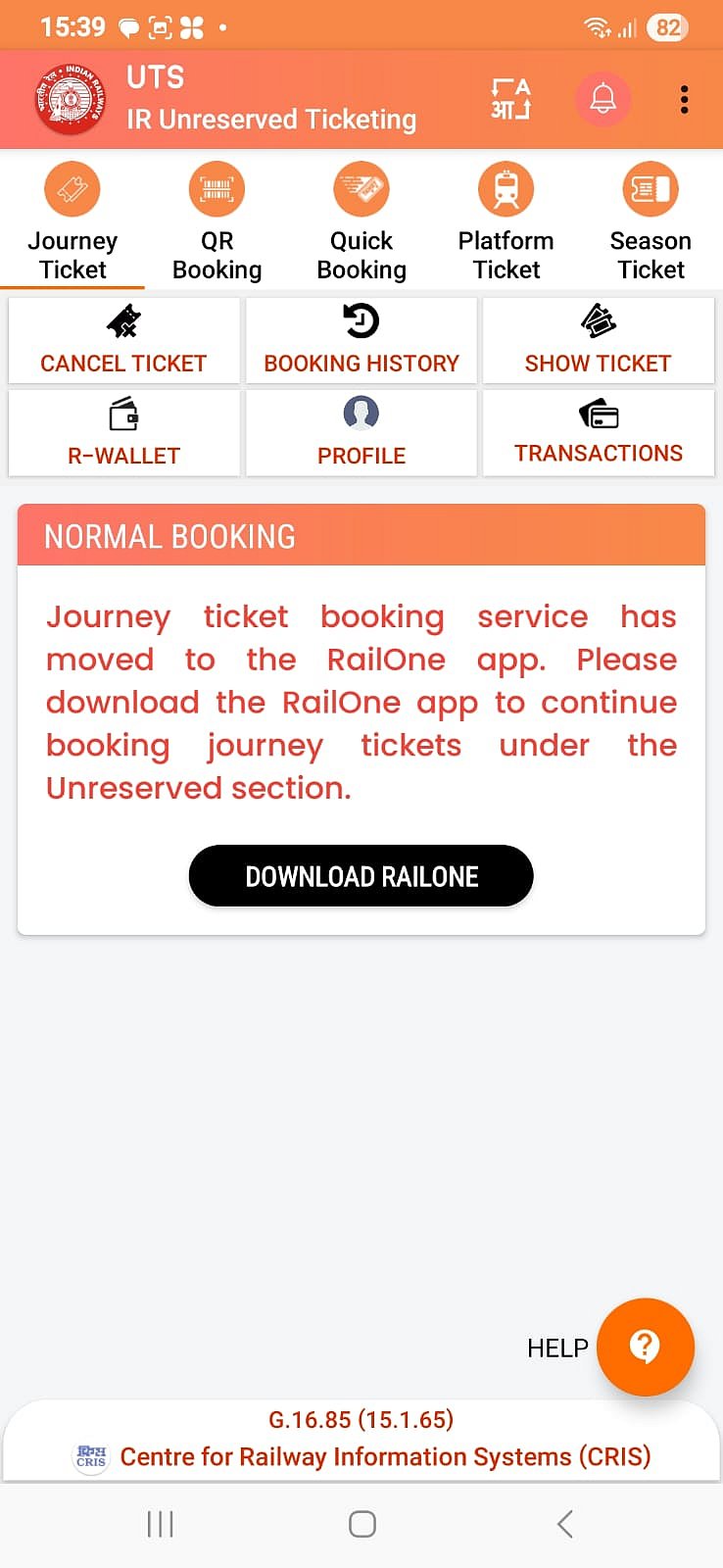This screenshot has width=723, height=1568.
Task: Change the app language
Action: coord(510,99)
